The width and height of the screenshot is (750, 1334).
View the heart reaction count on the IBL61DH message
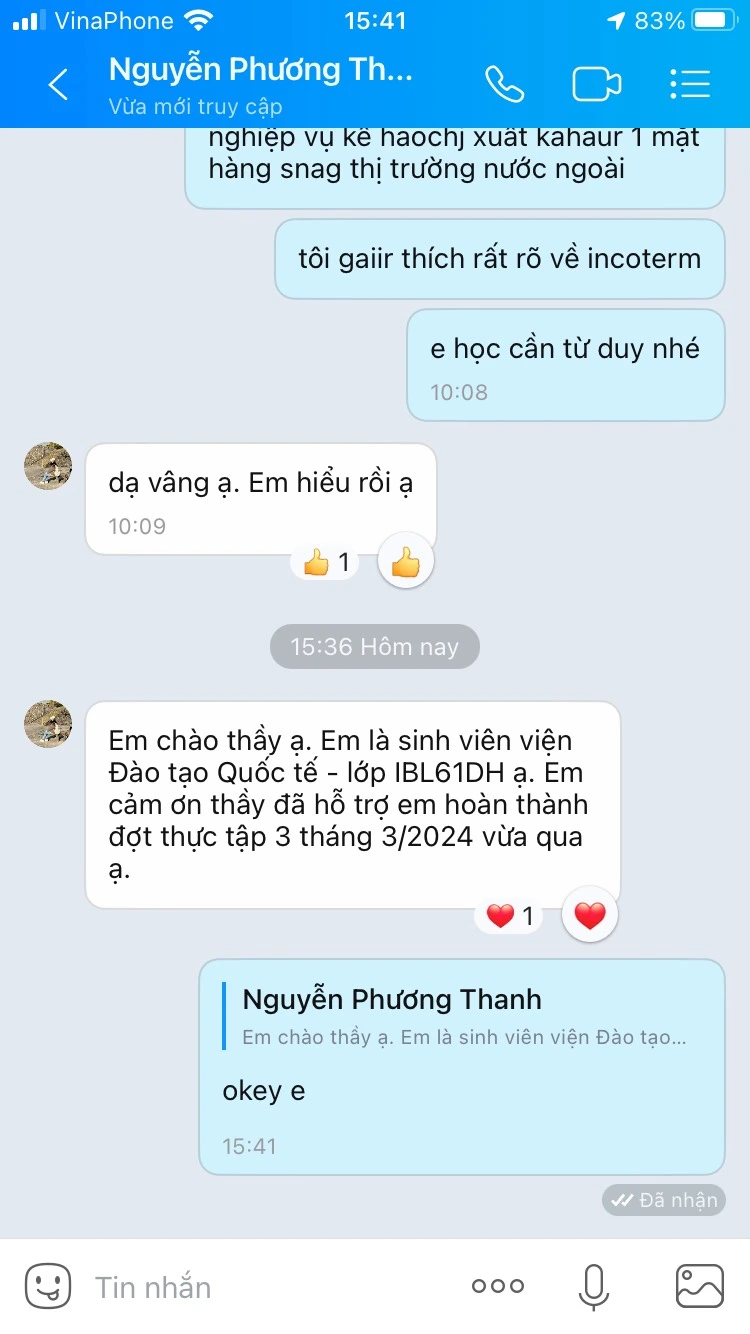510,915
